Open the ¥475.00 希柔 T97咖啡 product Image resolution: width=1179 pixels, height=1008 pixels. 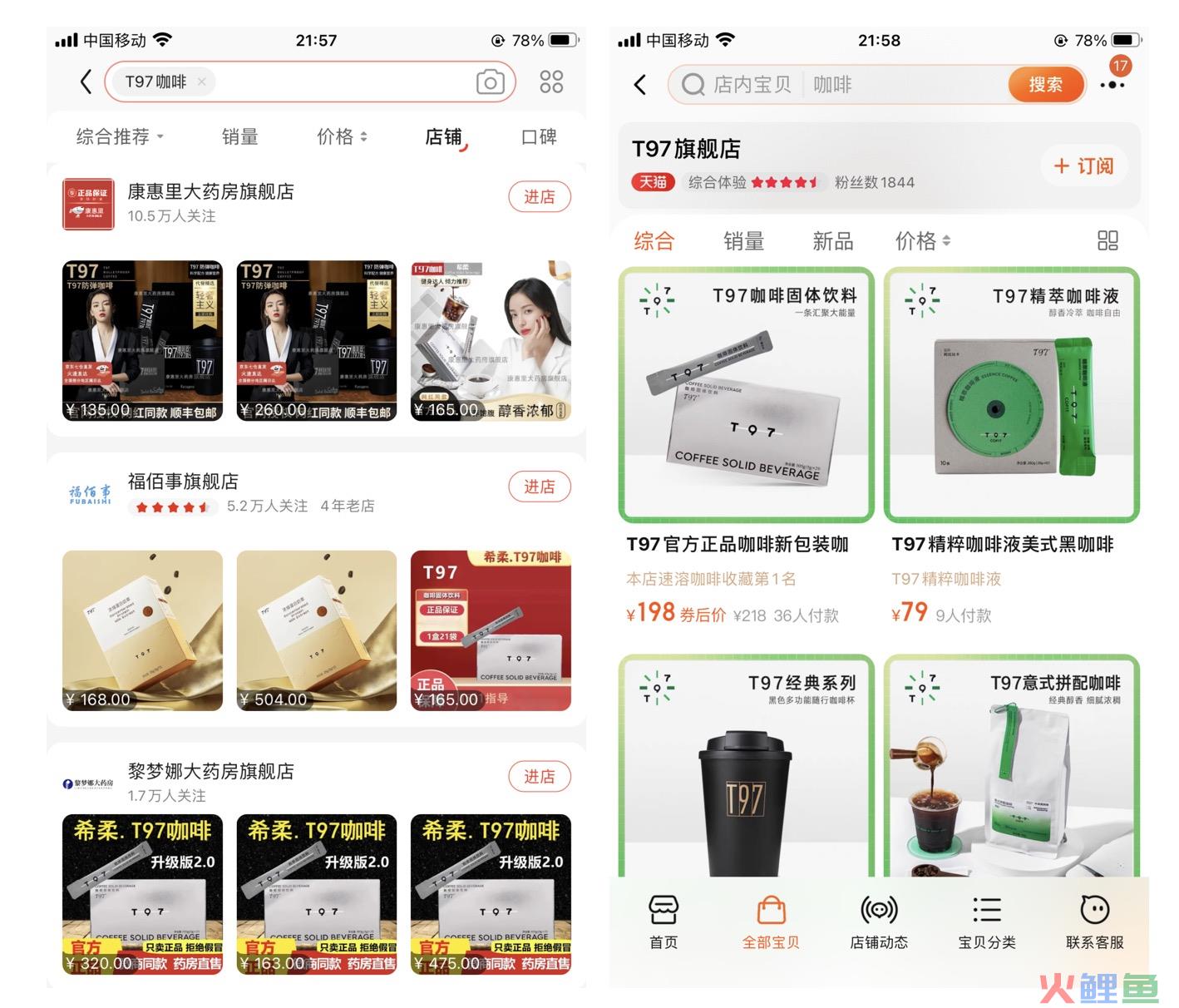click(x=491, y=894)
